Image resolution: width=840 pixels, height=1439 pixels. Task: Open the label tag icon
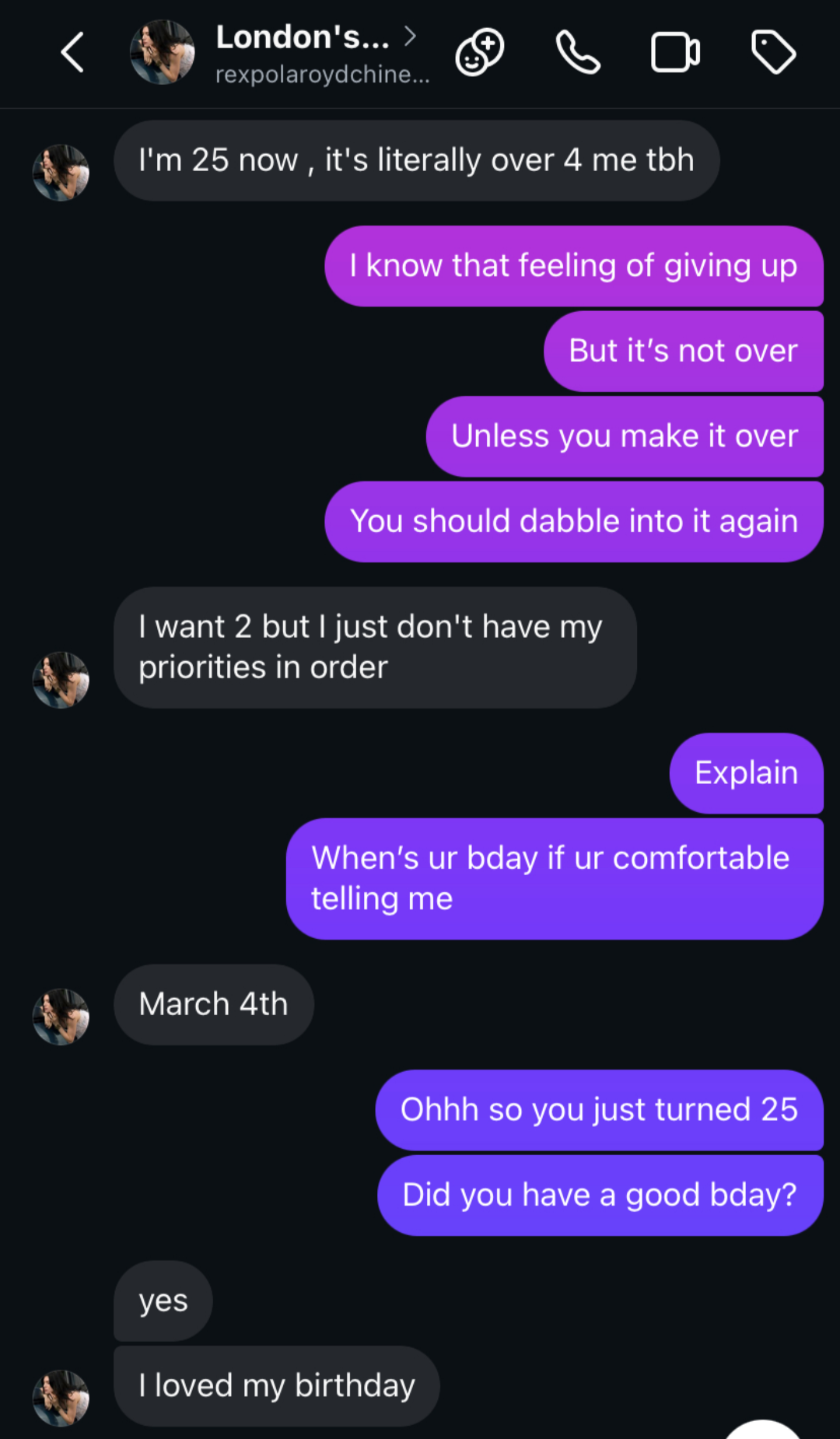773,53
